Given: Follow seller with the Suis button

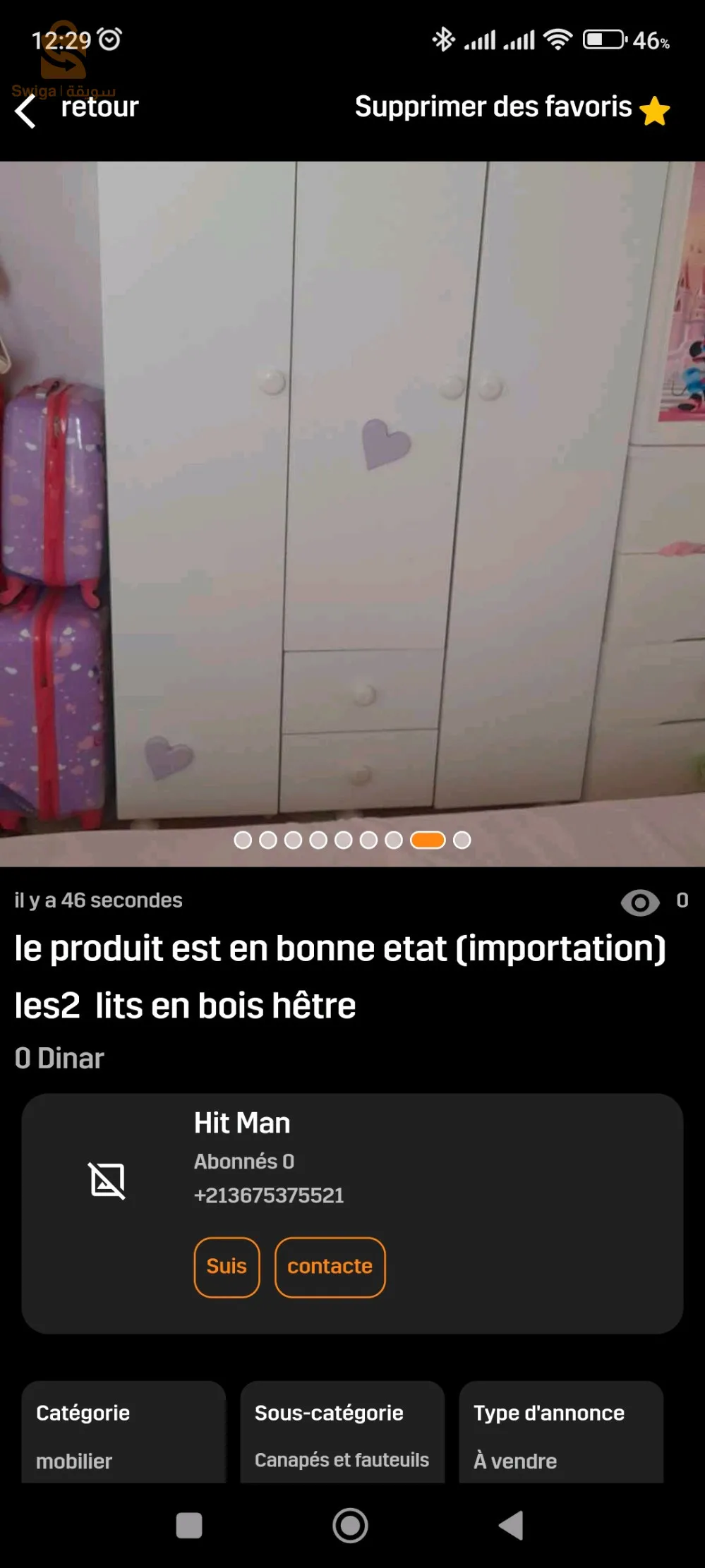Looking at the screenshot, I should click(x=227, y=1267).
